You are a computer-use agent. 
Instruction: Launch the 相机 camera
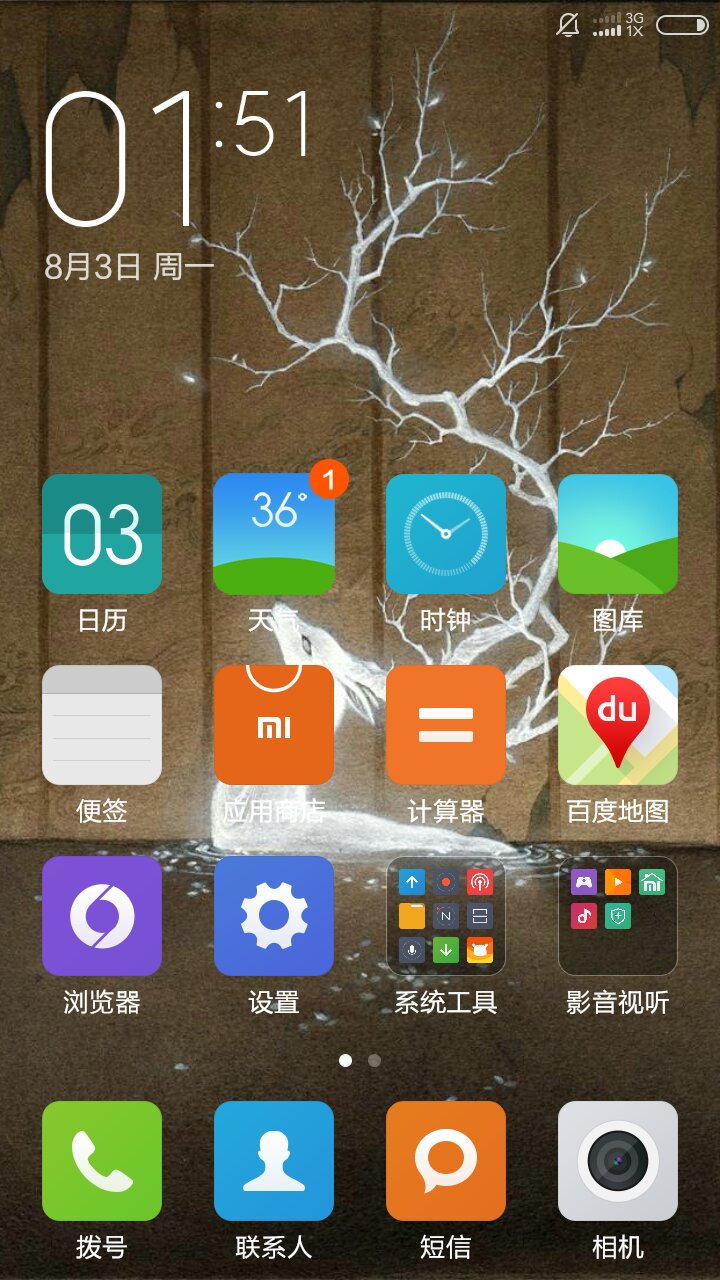[x=618, y=1161]
